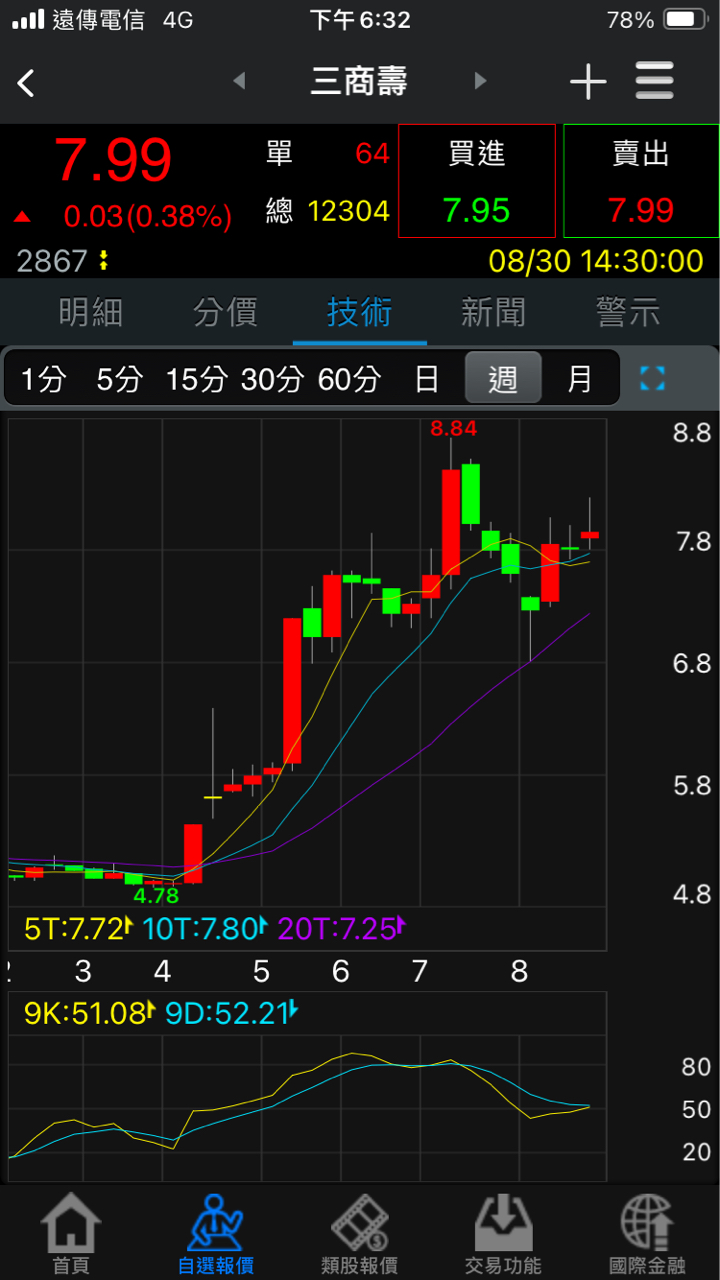Tap the 買進 buy button

coord(476,181)
